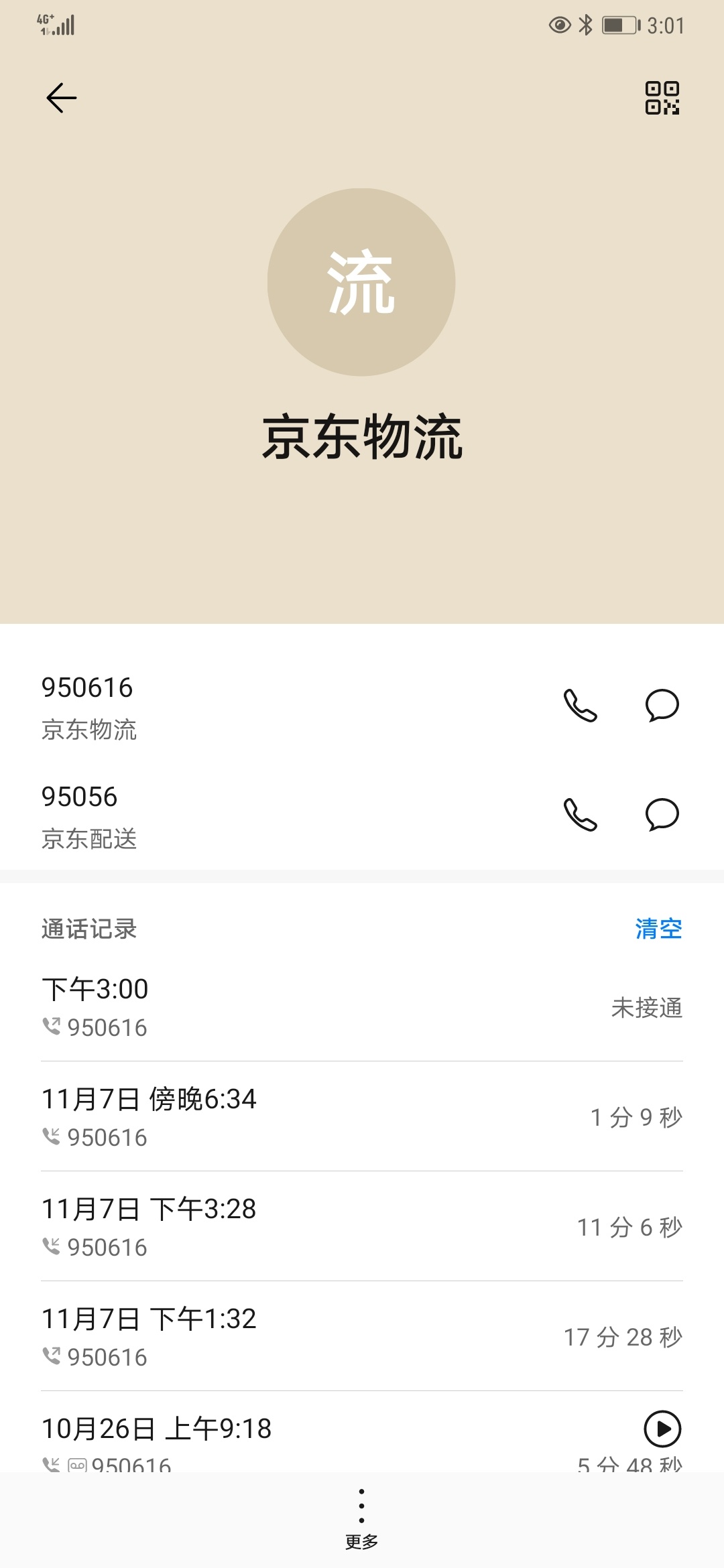The height and width of the screenshot is (1568, 724).
Task: Go back using the arrow icon
Action: [x=61, y=98]
